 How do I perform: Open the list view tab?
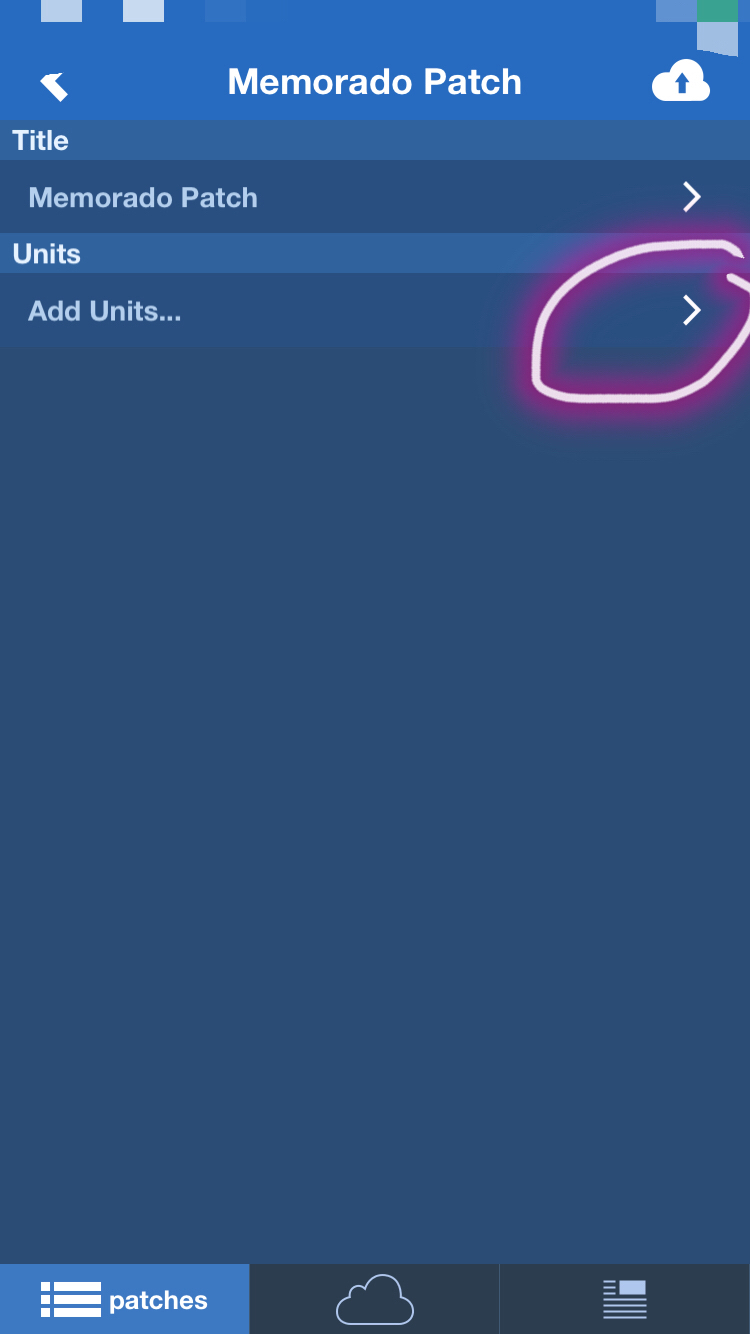pyautogui.click(x=625, y=1299)
